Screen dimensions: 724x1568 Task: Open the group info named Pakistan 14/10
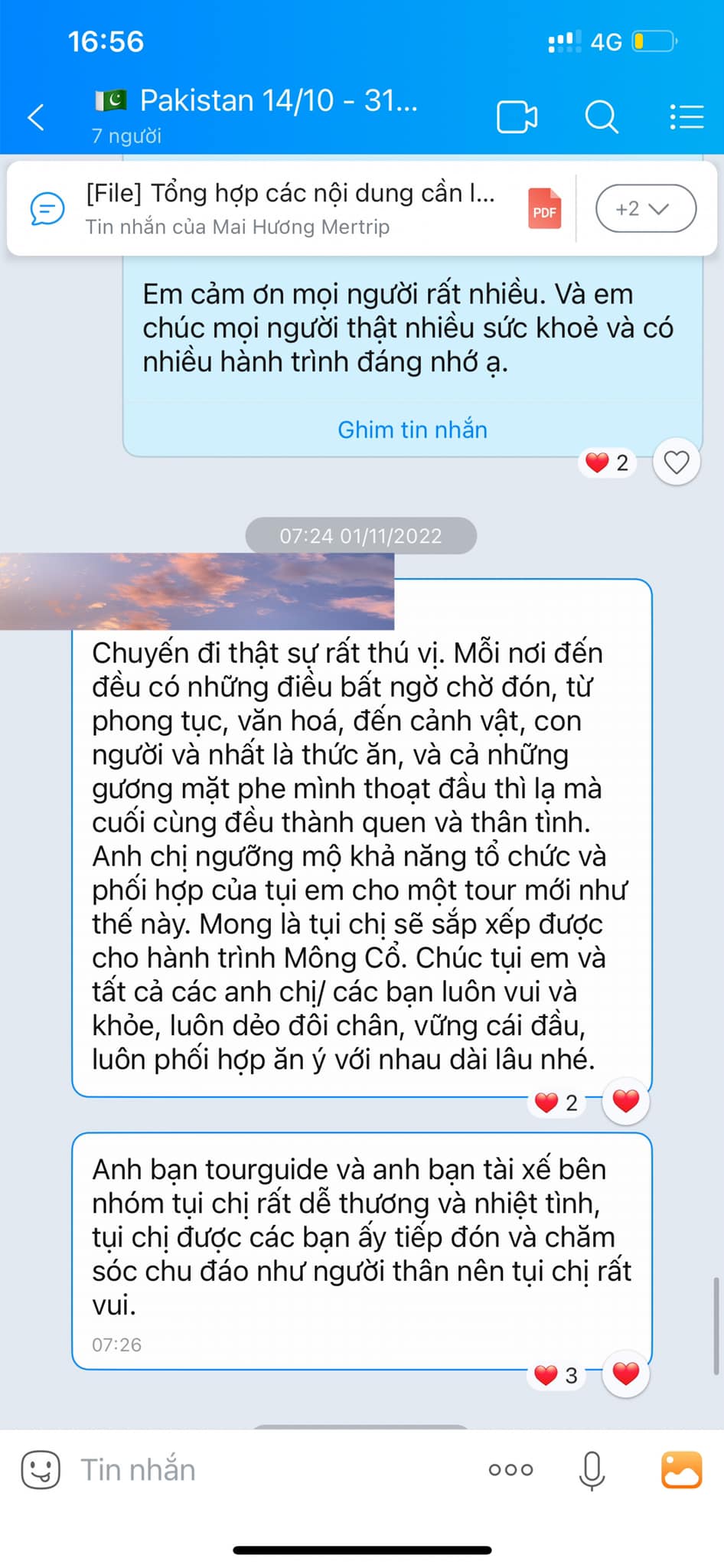(x=253, y=100)
